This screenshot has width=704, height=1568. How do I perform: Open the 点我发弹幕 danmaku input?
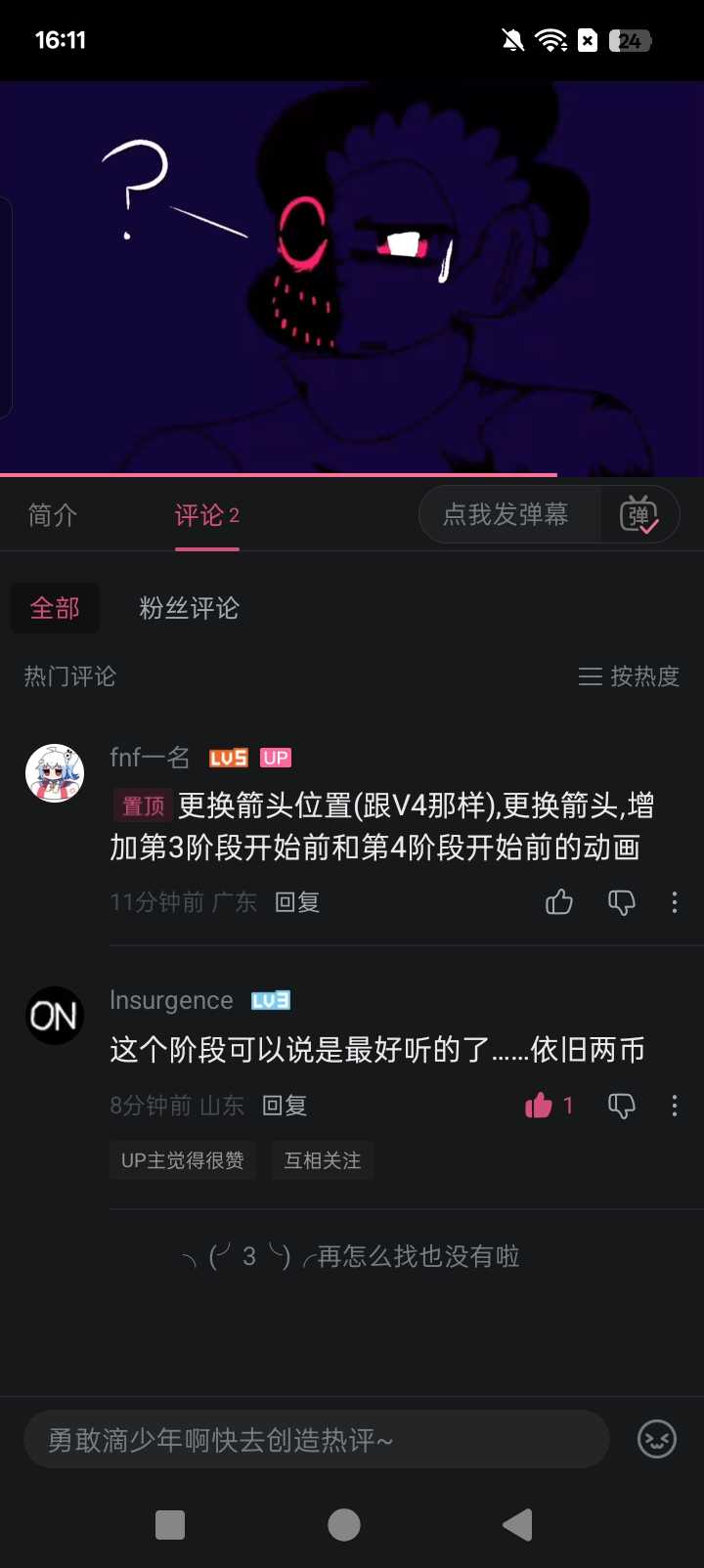coord(506,515)
